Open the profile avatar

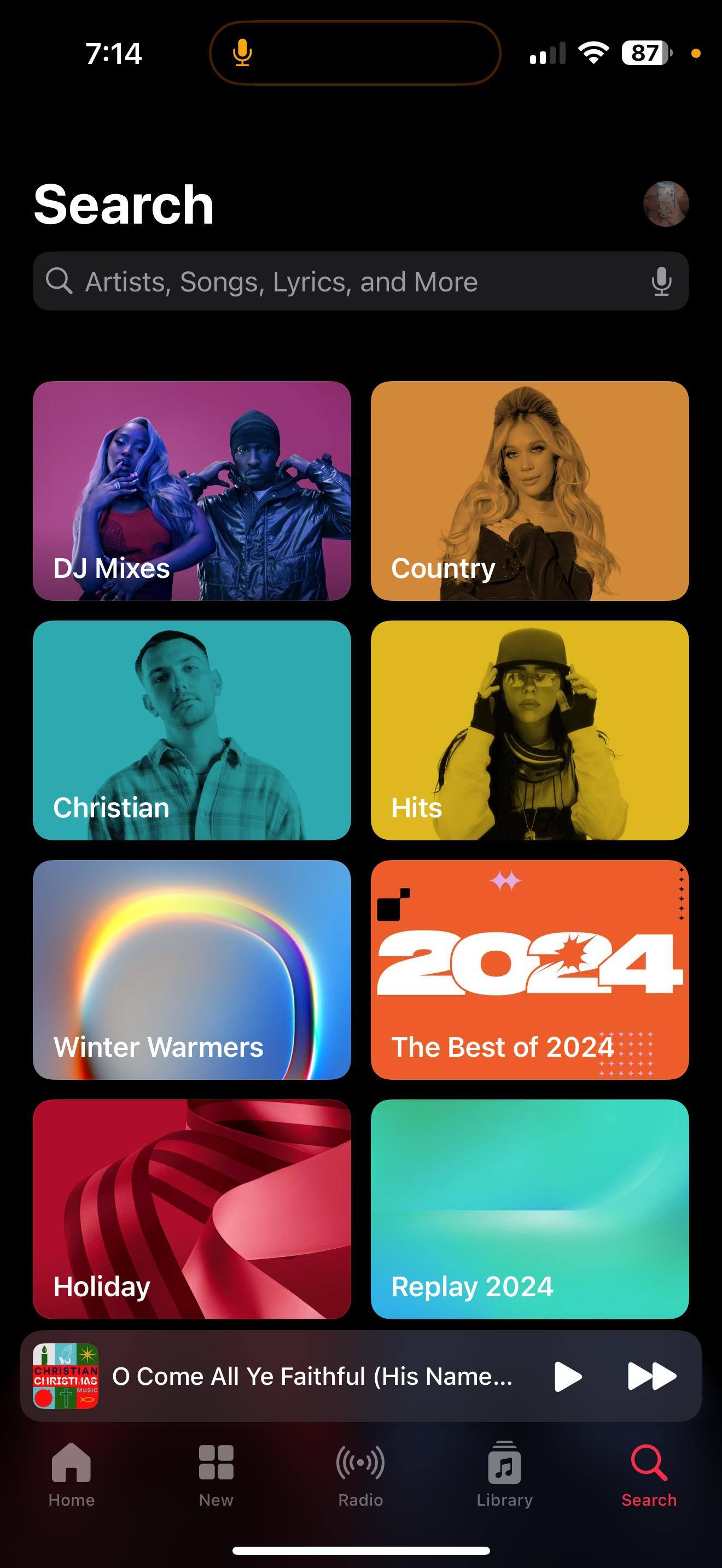(x=665, y=204)
